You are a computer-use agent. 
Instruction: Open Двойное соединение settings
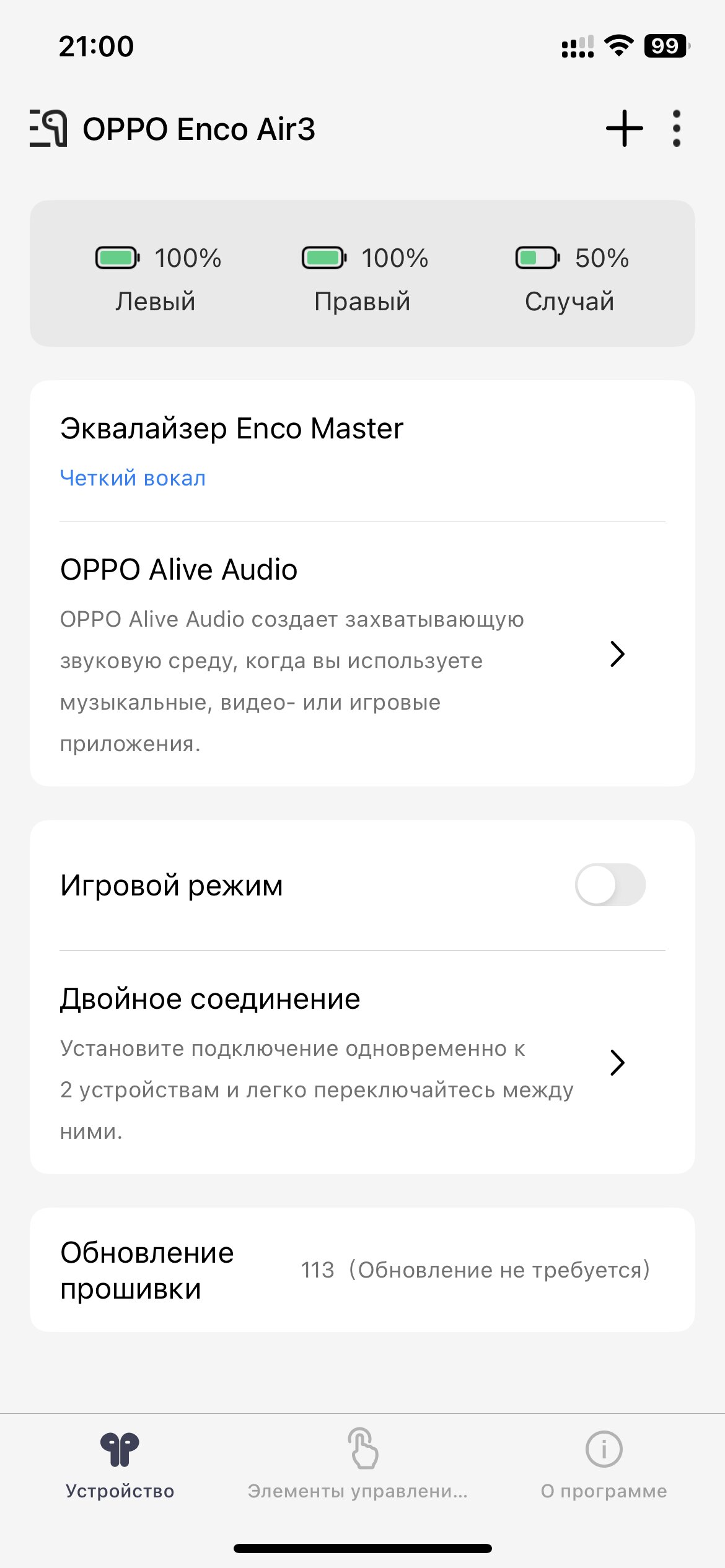click(x=362, y=1062)
